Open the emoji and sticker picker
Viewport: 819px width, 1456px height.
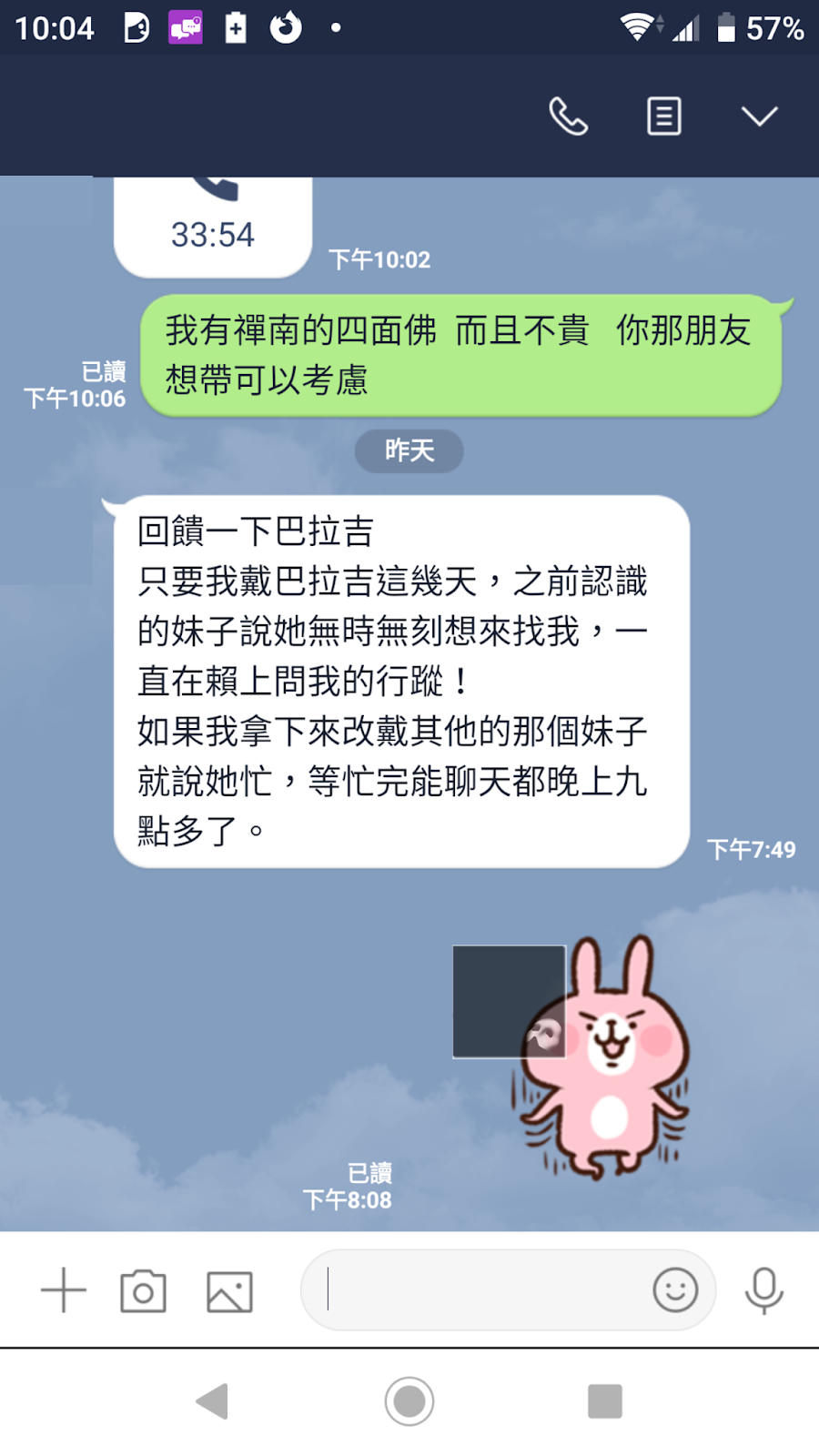[675, 1290]
